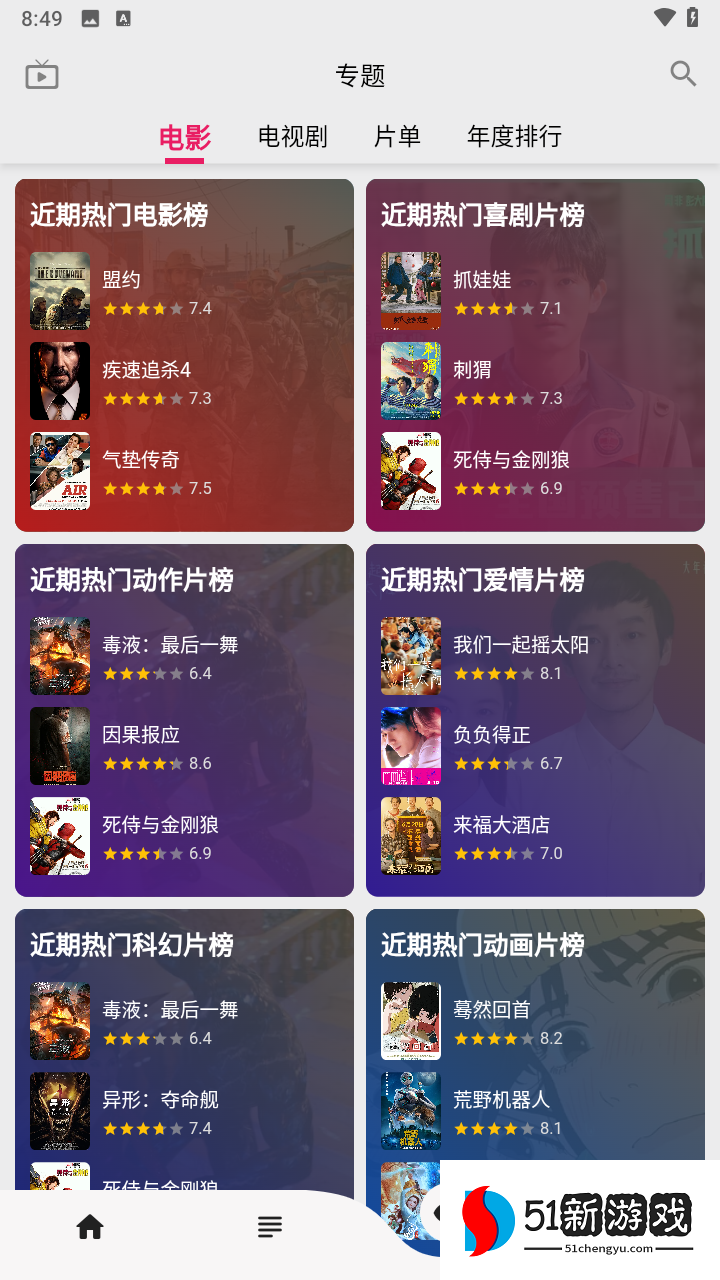720x1280 pixels.
Task: Open the TV icon in the top bar
Action: coord(42,75)
